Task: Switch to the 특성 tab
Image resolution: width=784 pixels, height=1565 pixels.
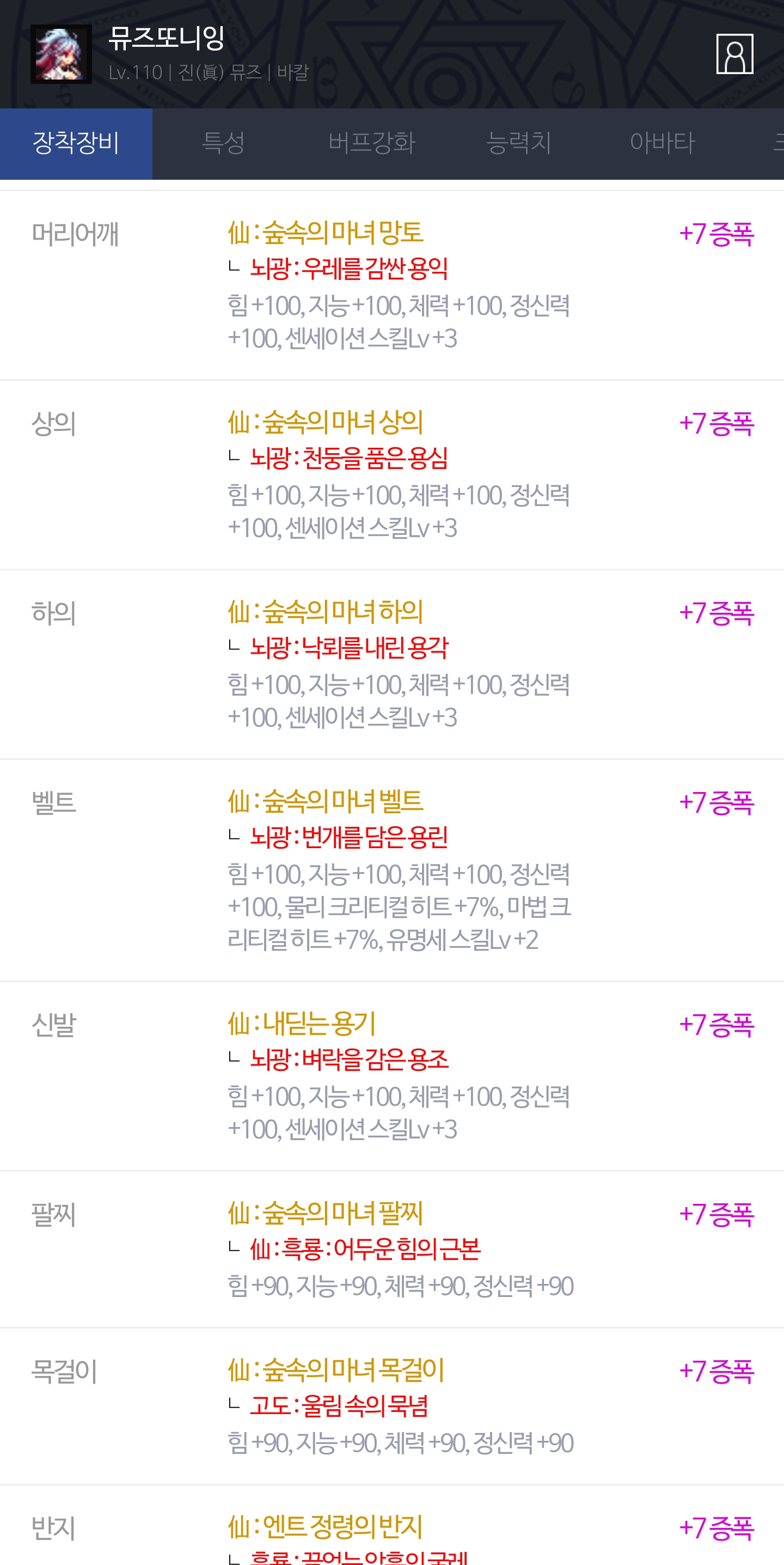Action: 223,143
